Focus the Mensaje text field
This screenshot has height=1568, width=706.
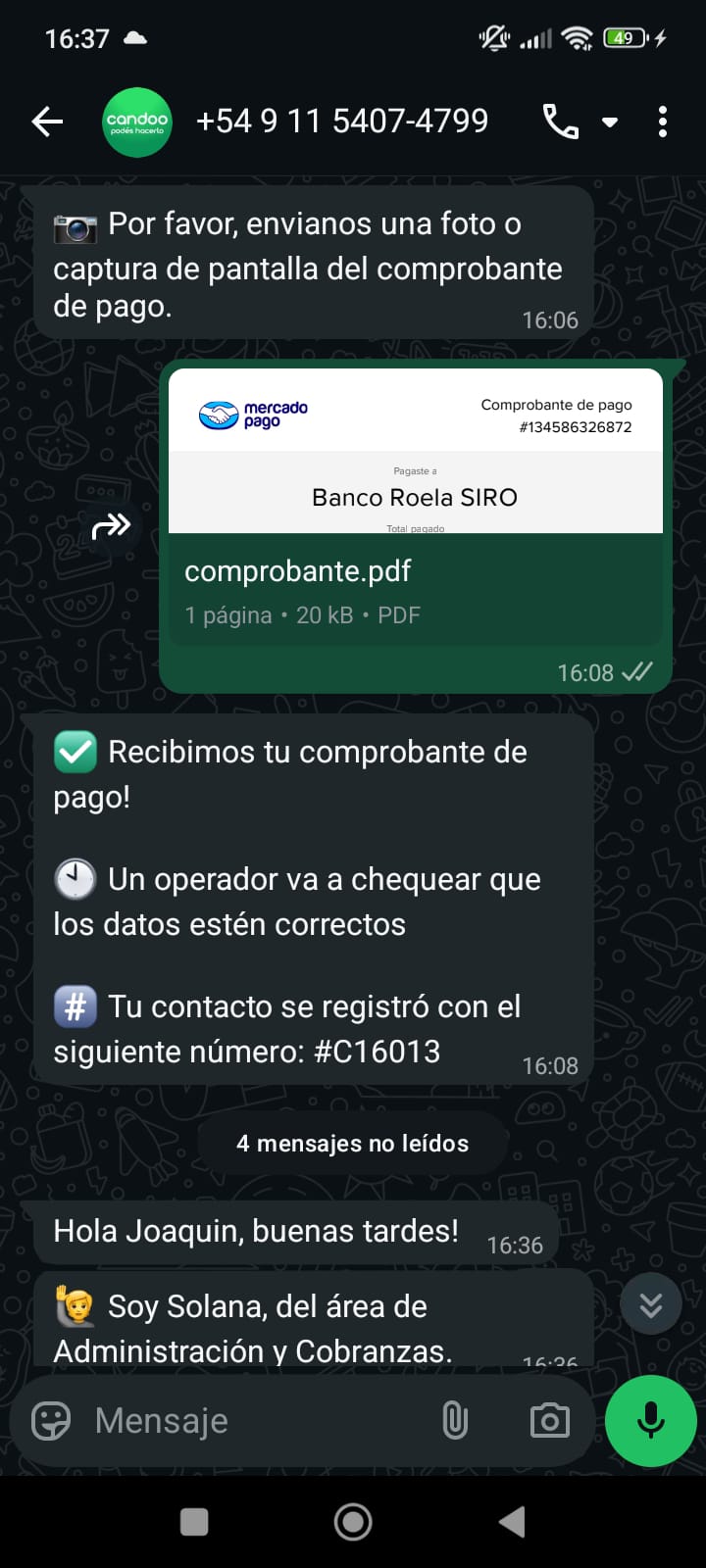click(x=255, y=1420)
